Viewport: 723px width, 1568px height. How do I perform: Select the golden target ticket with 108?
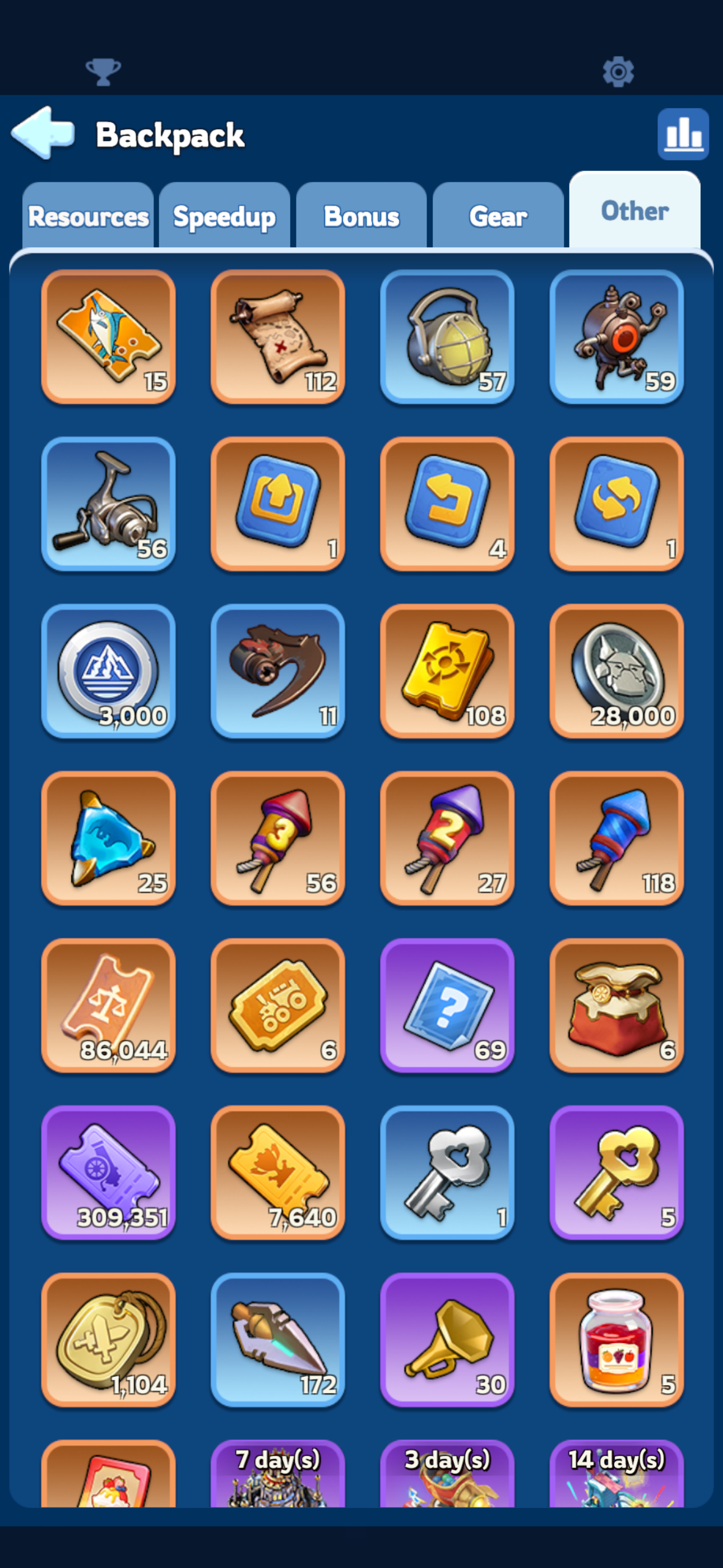click(x=447, y=671)
